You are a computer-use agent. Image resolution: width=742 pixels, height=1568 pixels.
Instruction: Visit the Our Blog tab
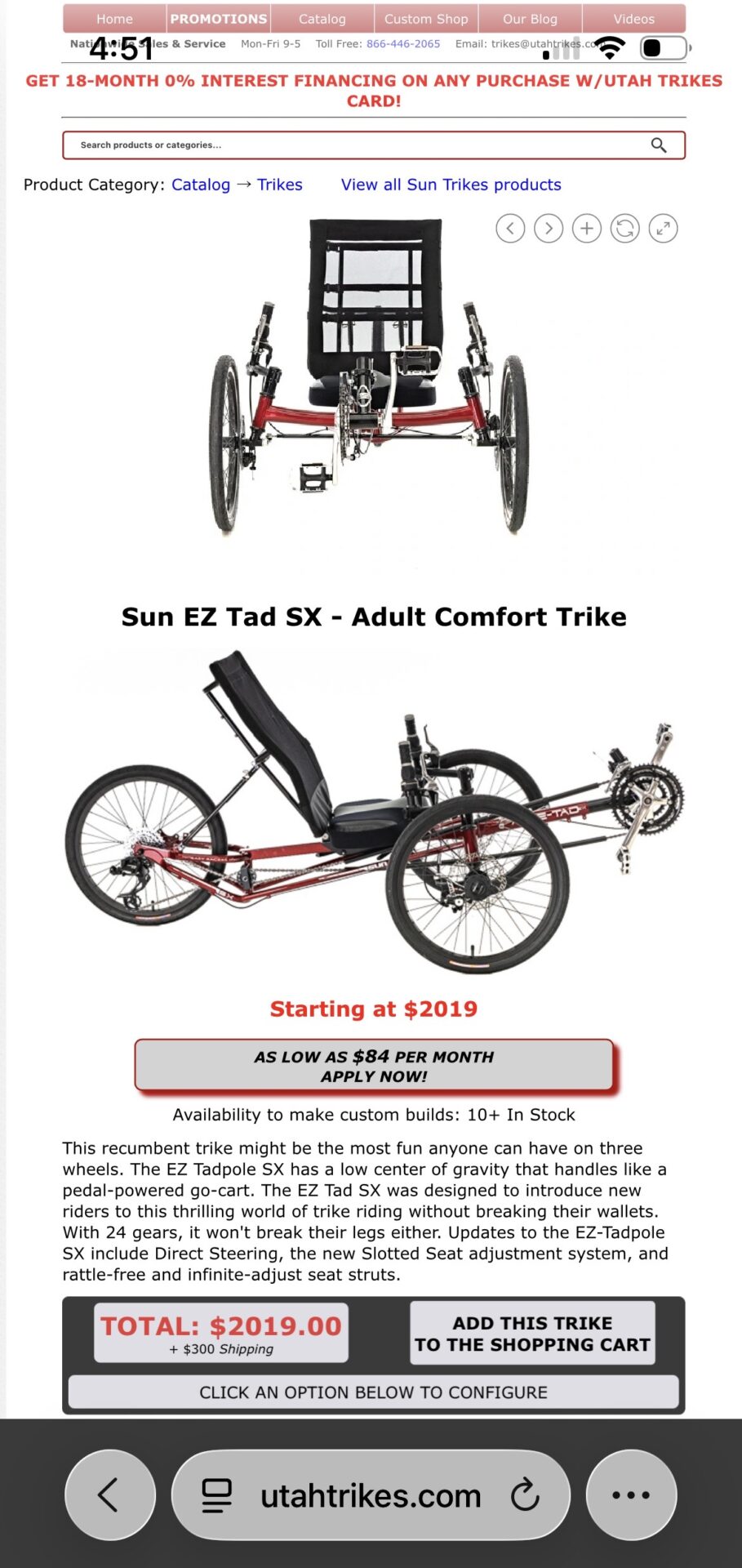tap(531, 18)
